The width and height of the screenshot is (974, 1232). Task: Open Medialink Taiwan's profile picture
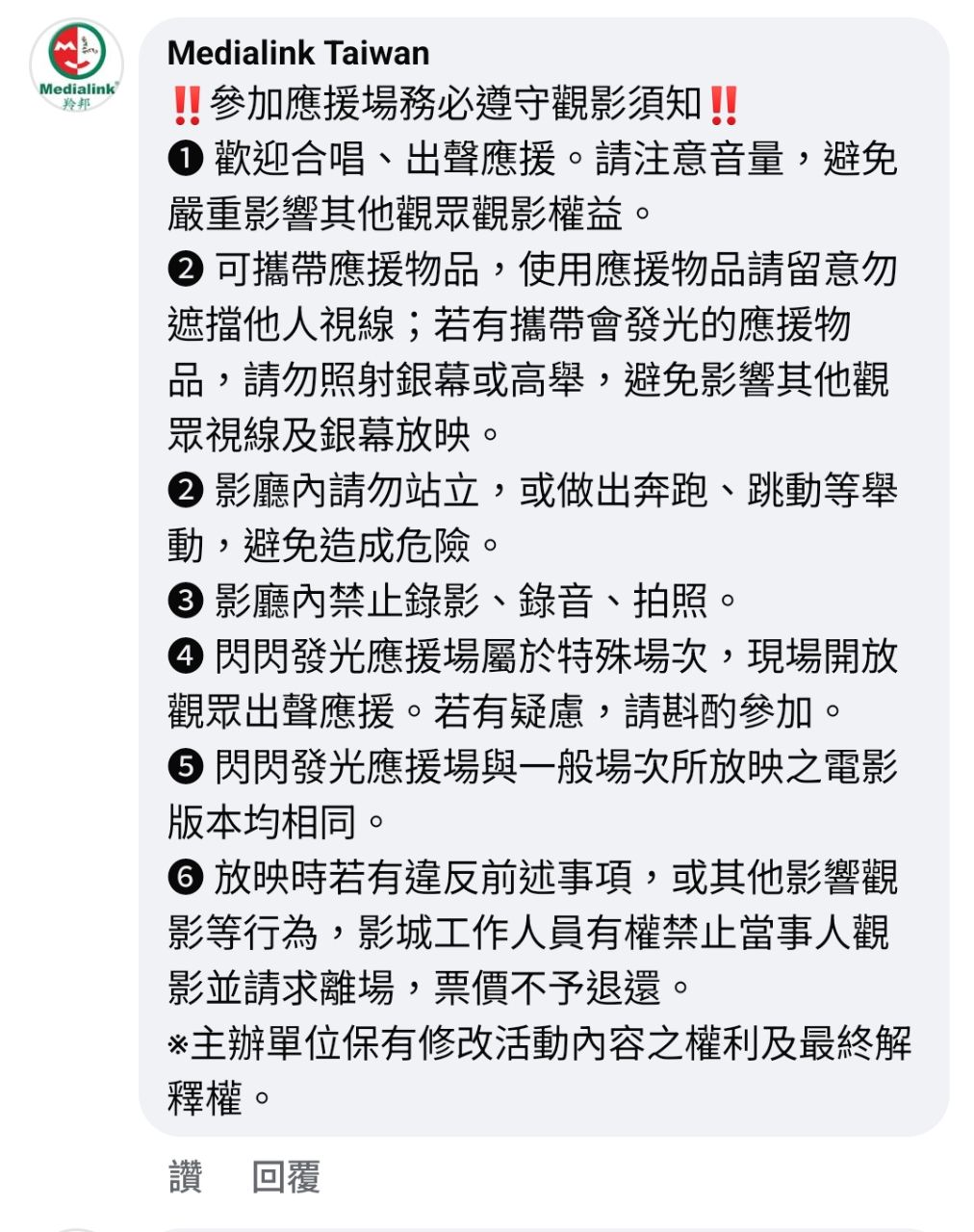[x=76, y=64]
